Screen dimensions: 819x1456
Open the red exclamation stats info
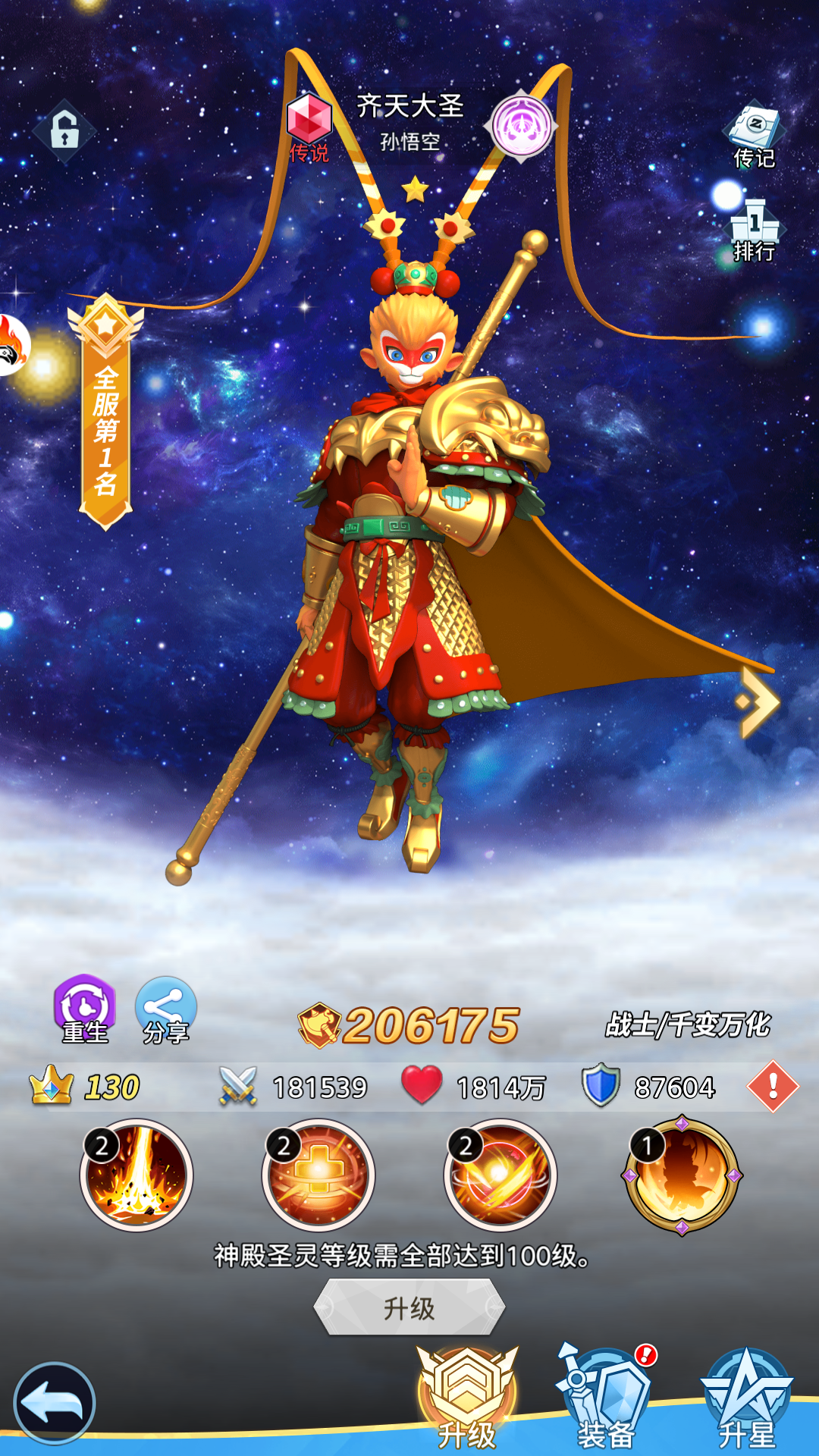point(773,1087)
